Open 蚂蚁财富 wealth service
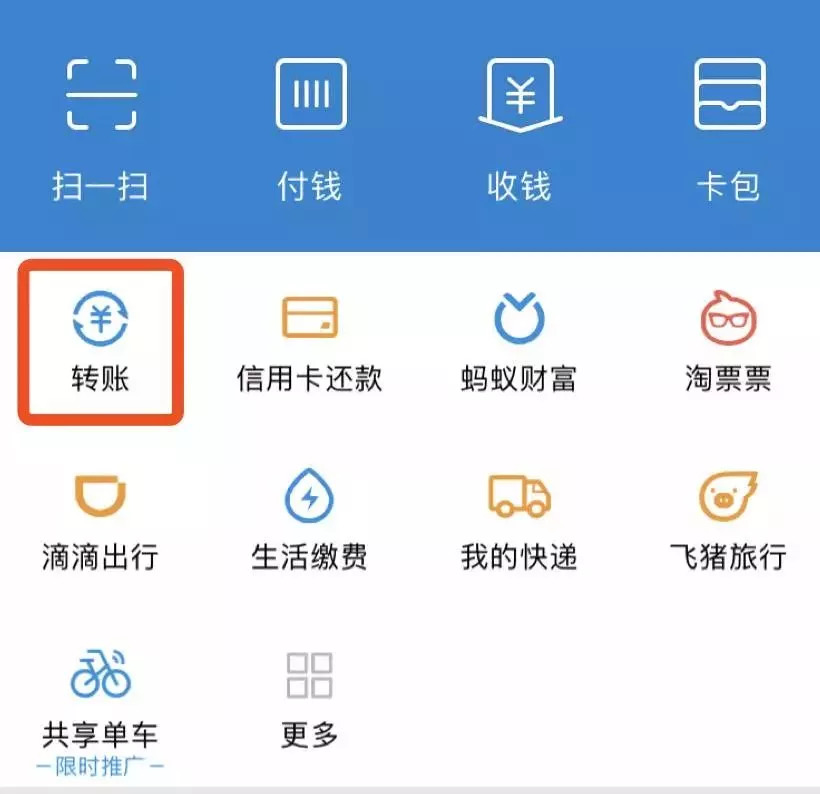 (x=519, y=342)
